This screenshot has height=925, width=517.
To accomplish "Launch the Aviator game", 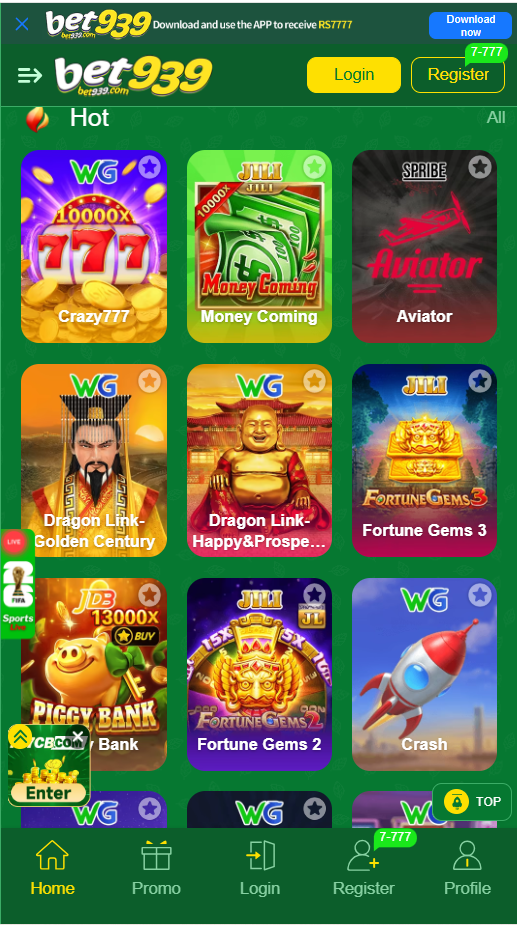I will pyautogui.click(x=424, y=246).
